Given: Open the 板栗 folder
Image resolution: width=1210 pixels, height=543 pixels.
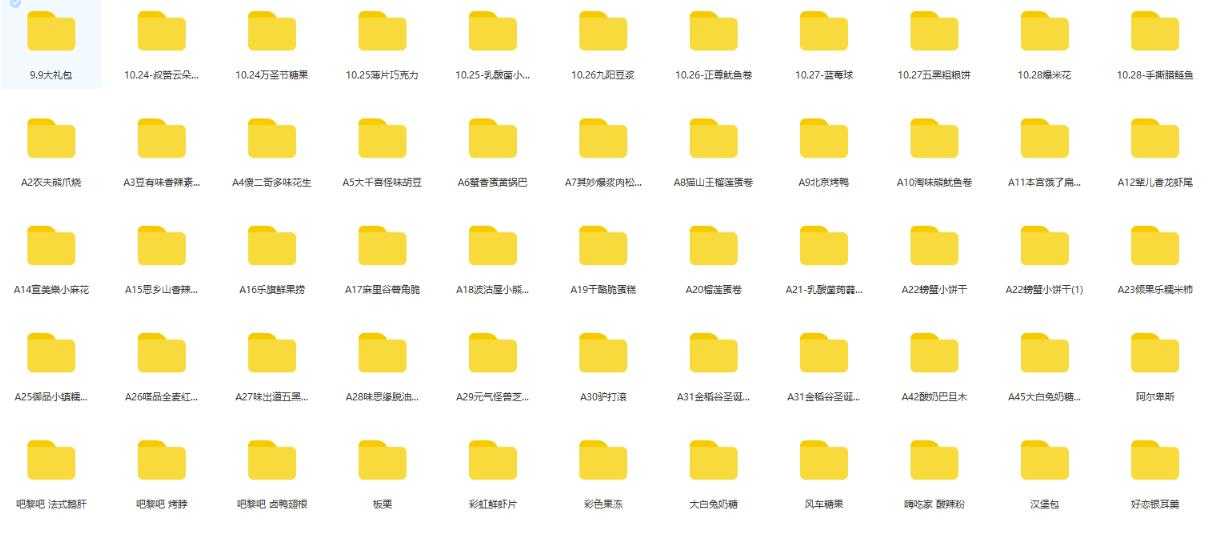Looking at the screenshot, I should (382, 461).
